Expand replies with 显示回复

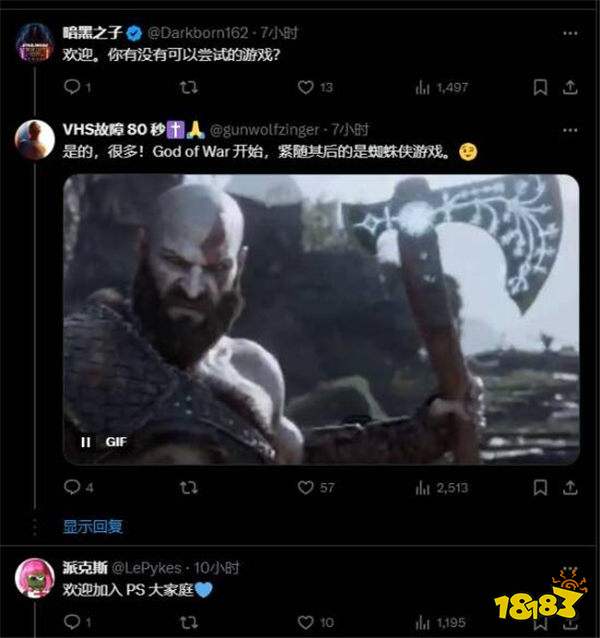[93, 526]
